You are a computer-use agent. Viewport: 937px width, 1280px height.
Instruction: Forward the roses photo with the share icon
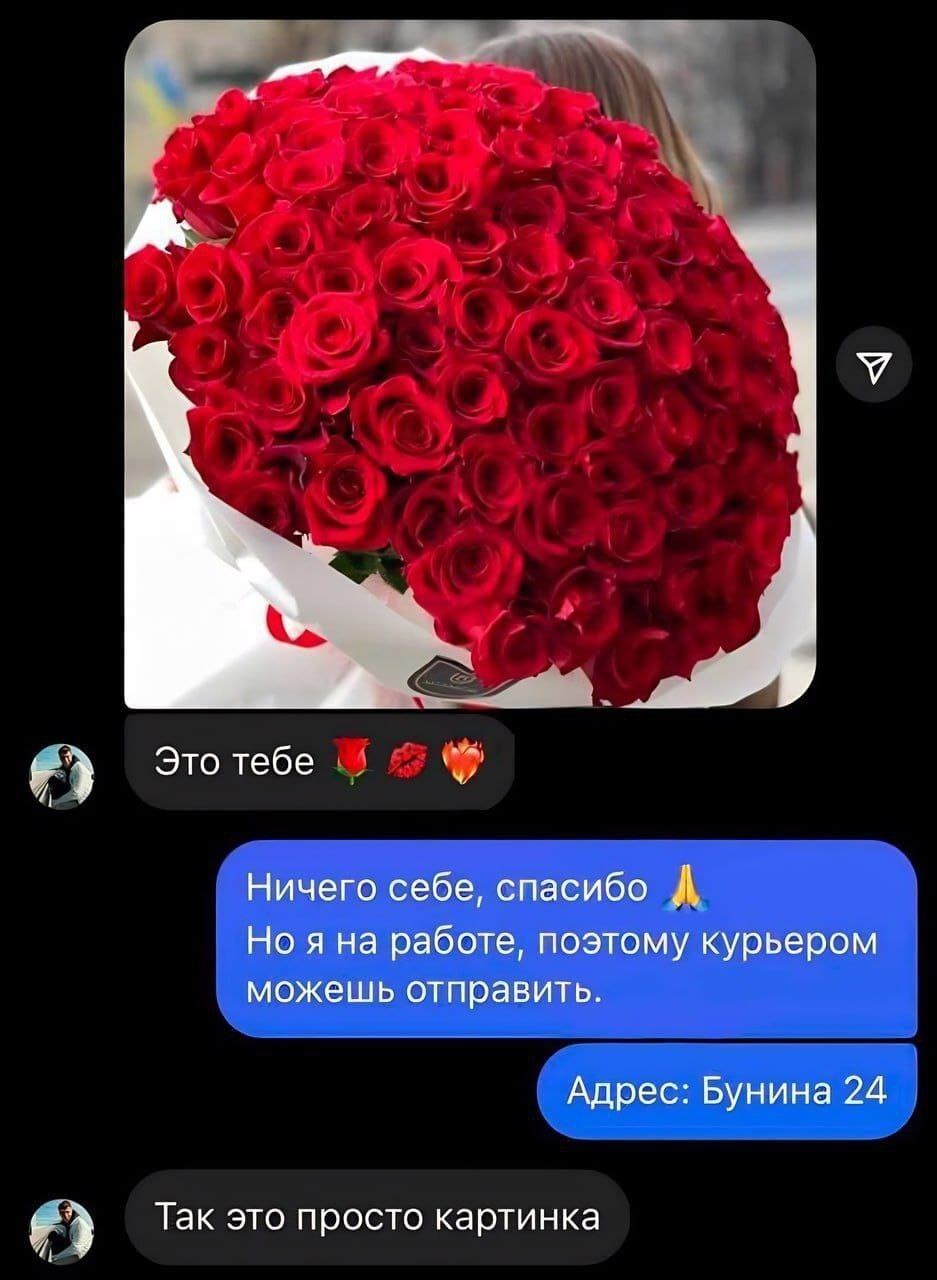pyautogui.click(x=874, y=371)
